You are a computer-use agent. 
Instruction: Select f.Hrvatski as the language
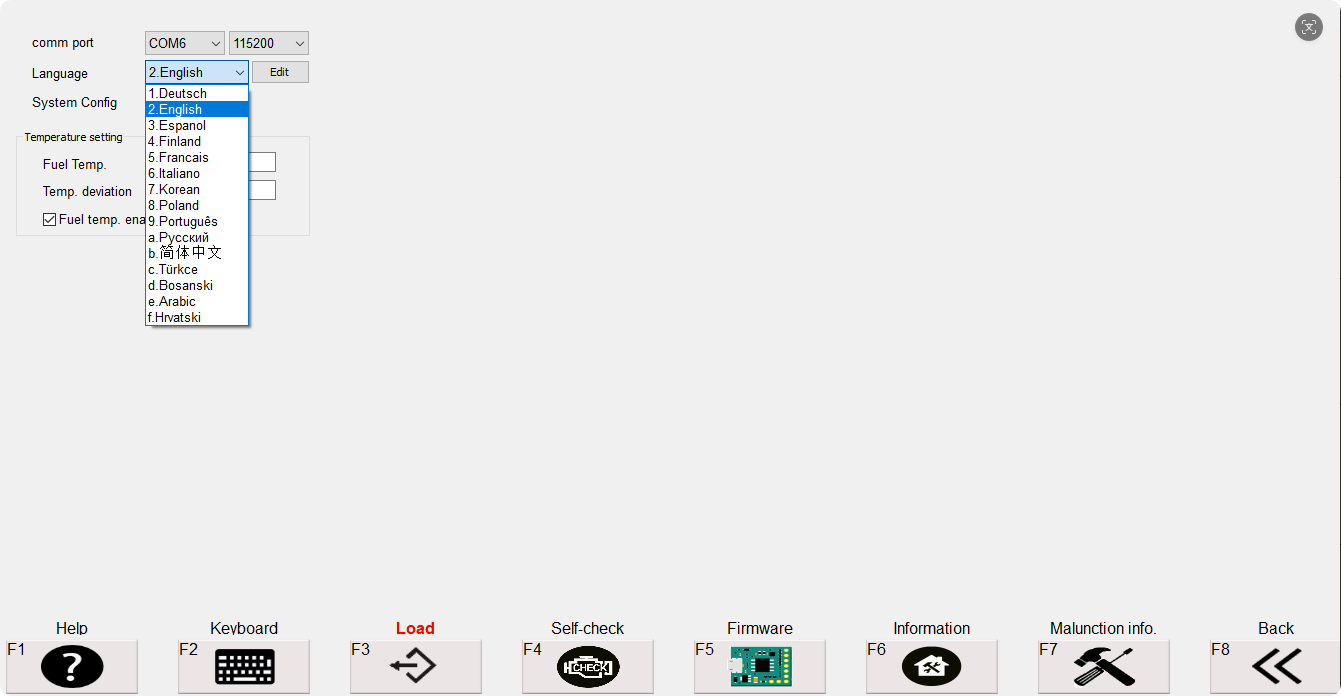[x=196, y=318]
